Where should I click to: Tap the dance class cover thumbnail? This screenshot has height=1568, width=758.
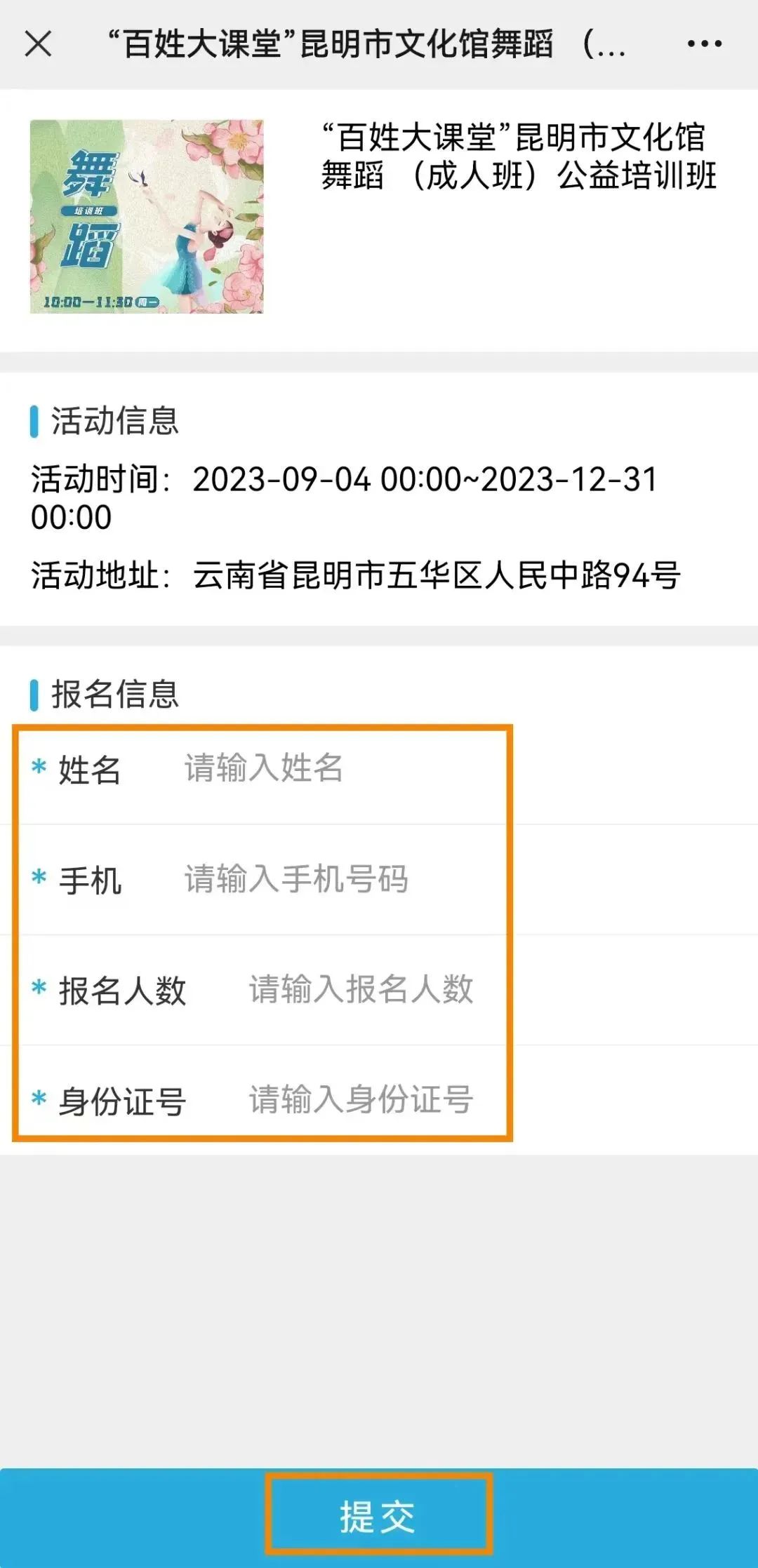tap(147, 217)
